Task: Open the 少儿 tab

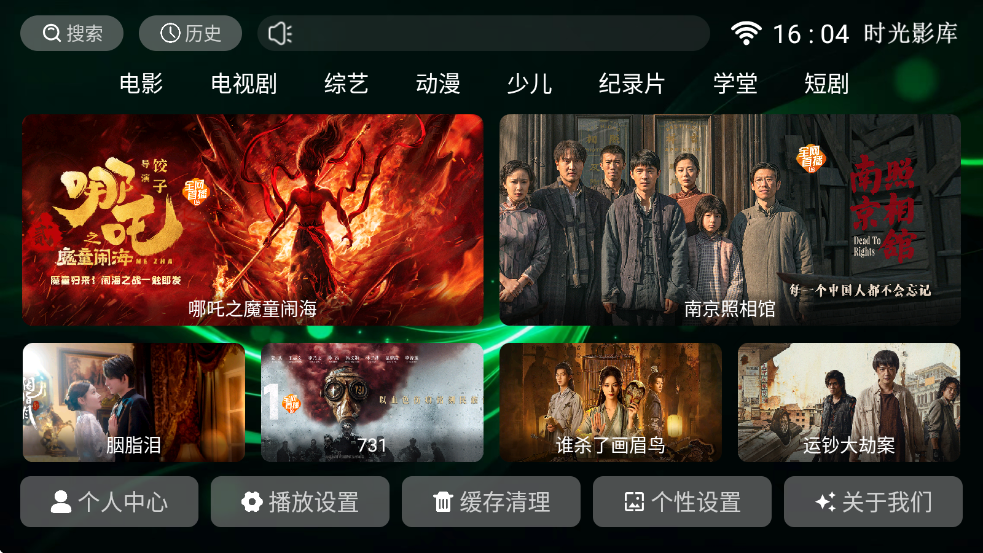Action: (529, 84)
